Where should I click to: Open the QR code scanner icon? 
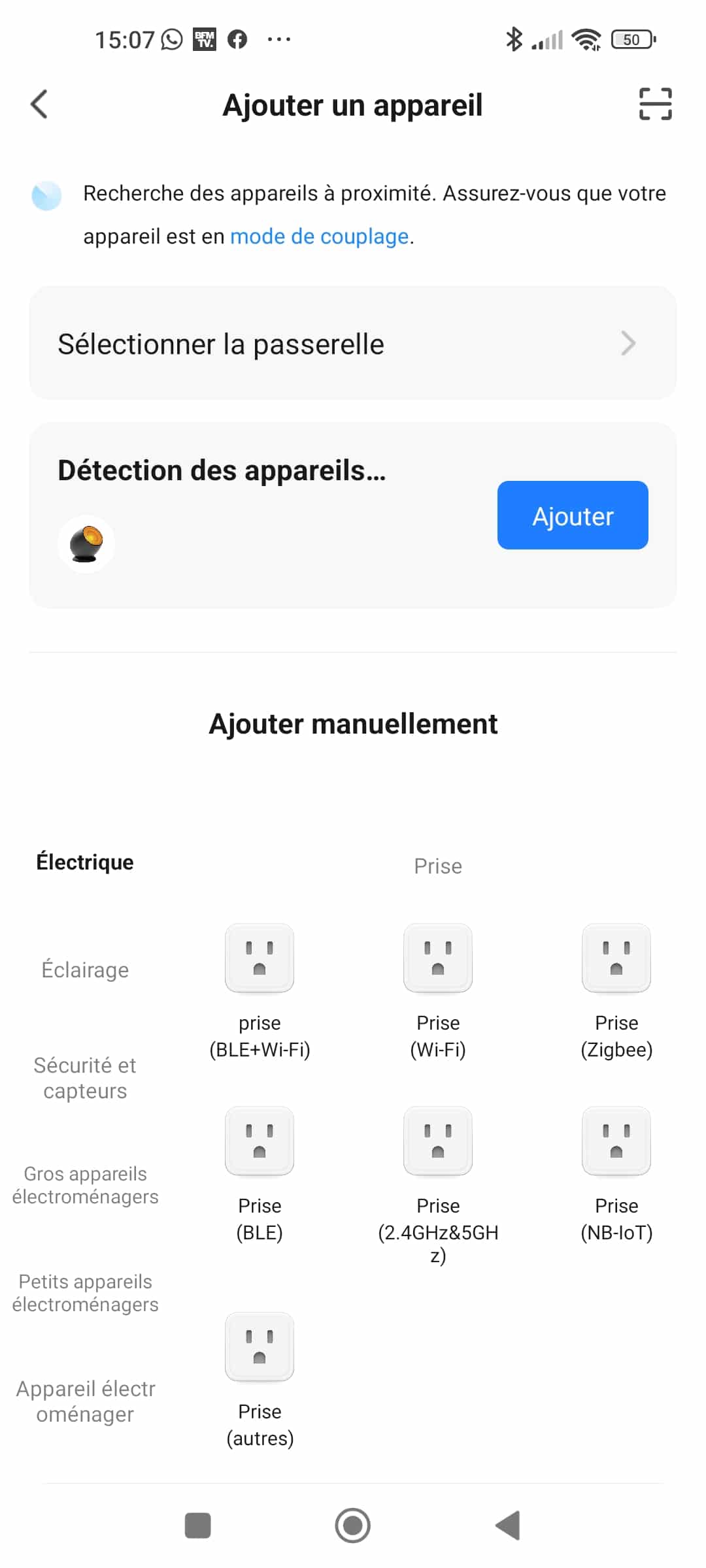pos(655,105)
